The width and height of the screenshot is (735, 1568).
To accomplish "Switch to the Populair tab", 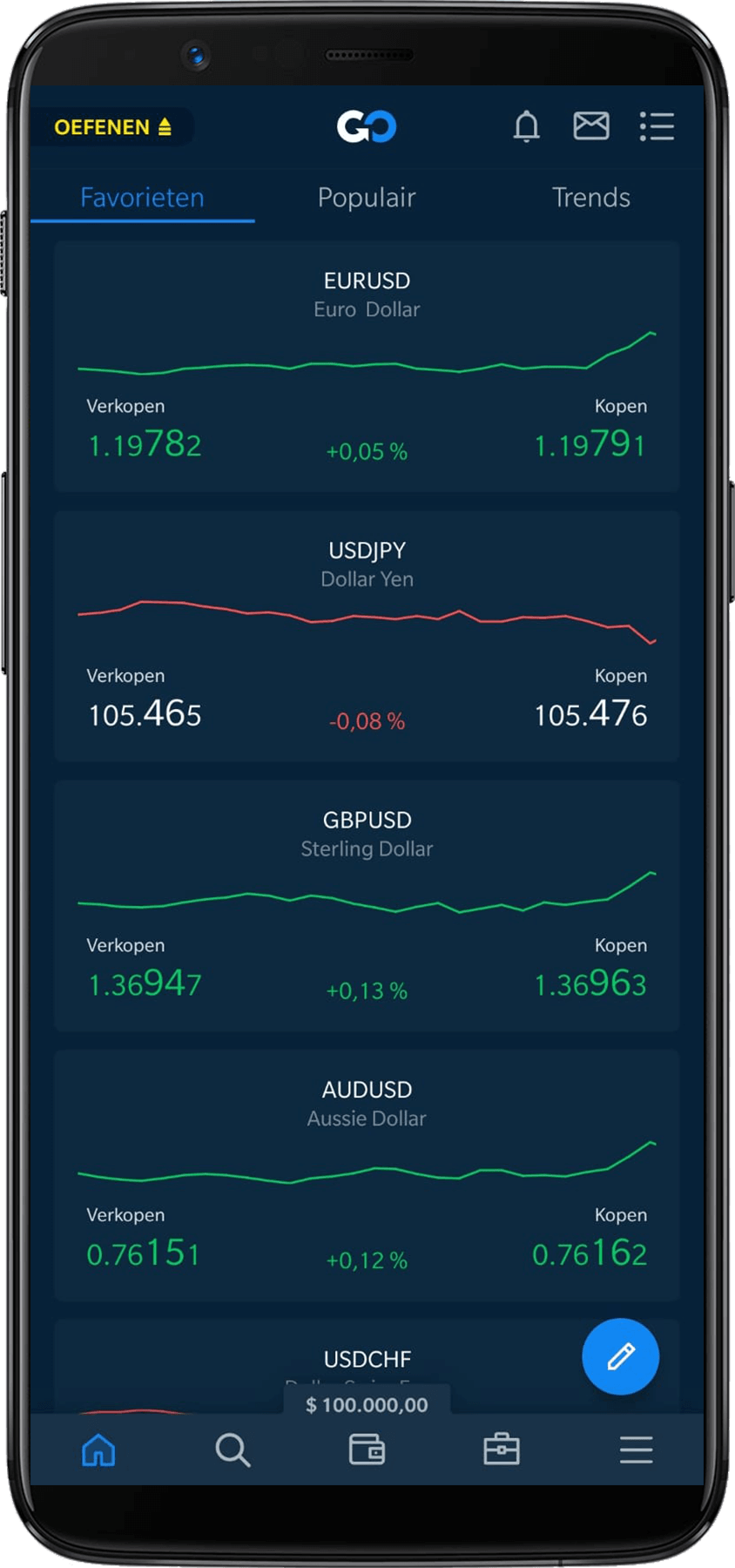I will [x=367, y=198].
